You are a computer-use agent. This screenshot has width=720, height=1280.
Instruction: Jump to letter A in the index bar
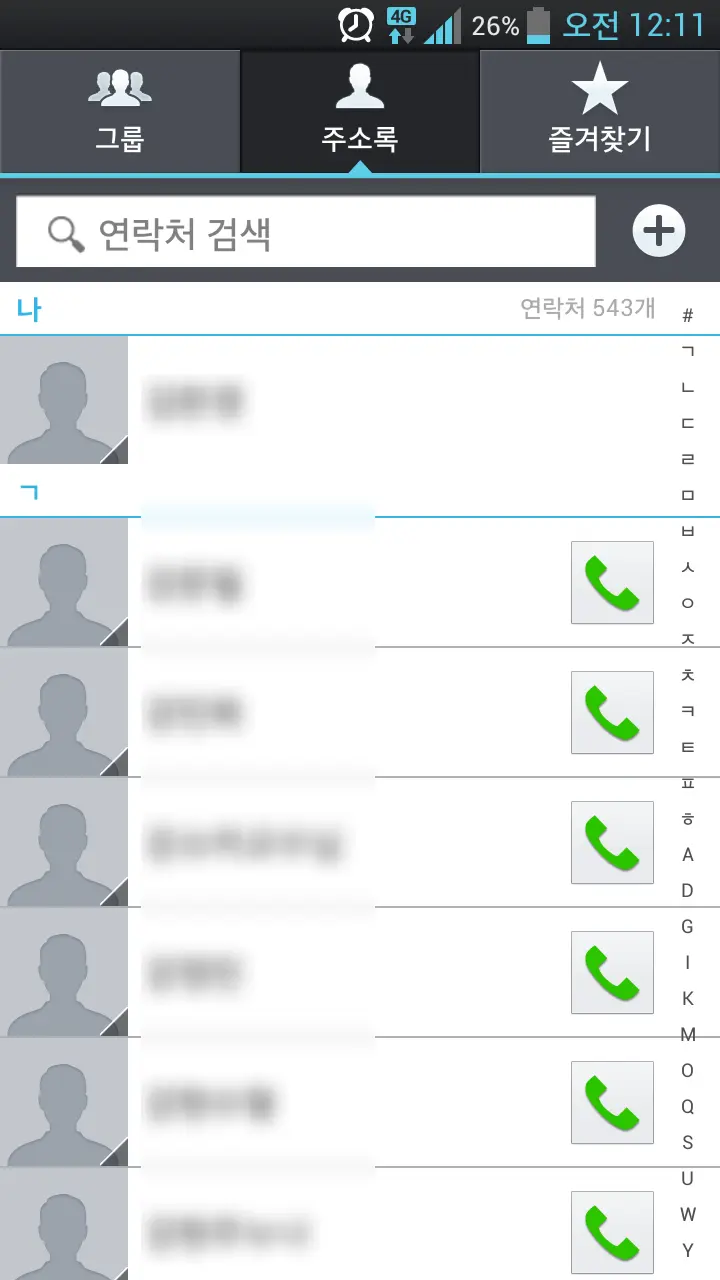click(688, 855)
